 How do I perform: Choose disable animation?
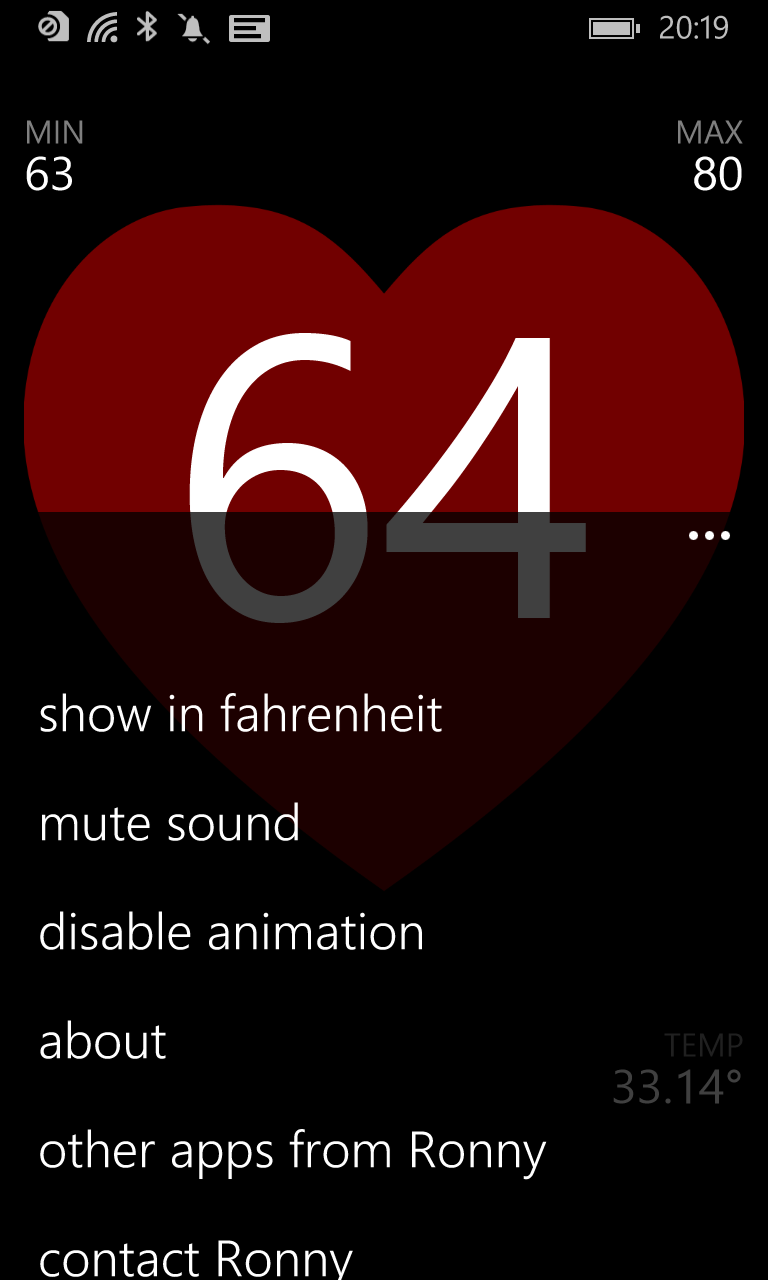click(231, 933)
